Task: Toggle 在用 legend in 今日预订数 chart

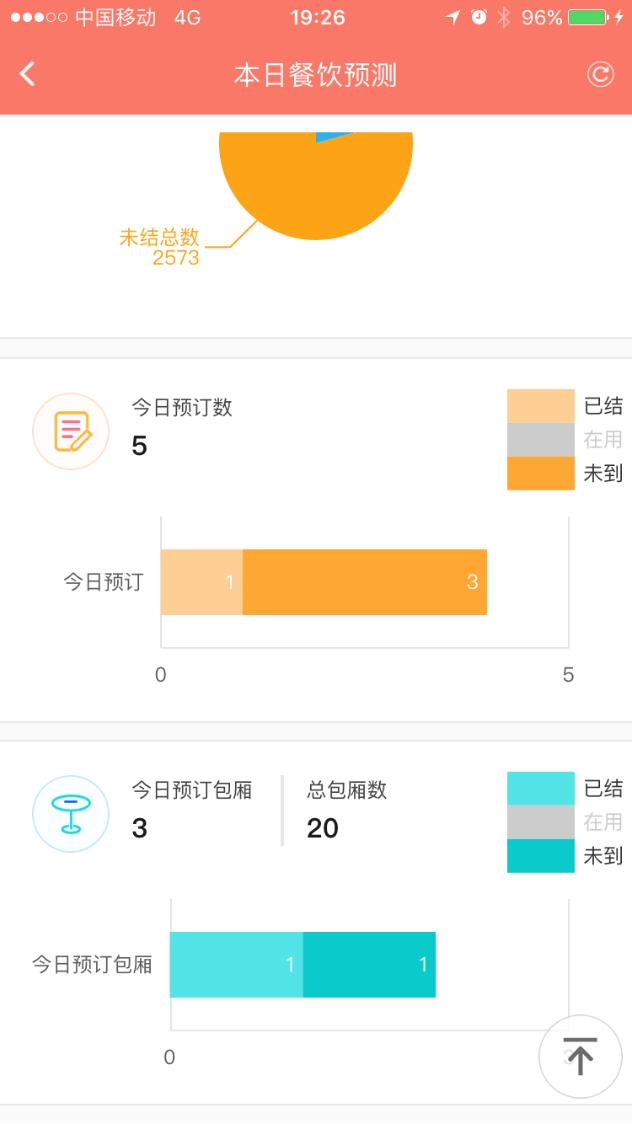Action: pos(565,439)
